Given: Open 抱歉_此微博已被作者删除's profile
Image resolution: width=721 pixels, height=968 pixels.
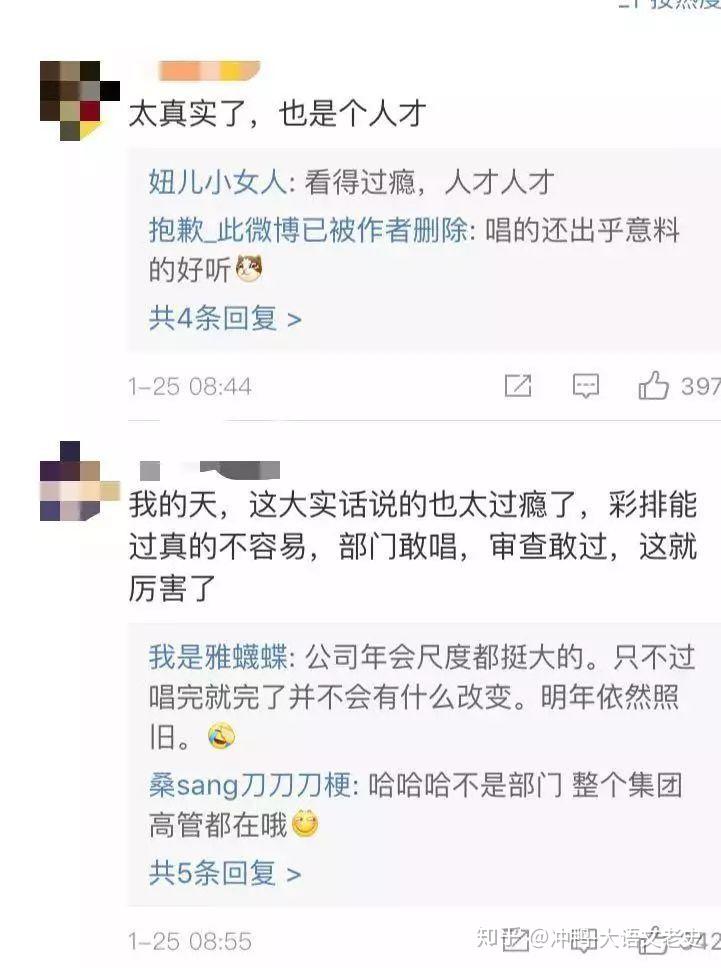Looking at the screenshot, I should (x=308, y=231).
